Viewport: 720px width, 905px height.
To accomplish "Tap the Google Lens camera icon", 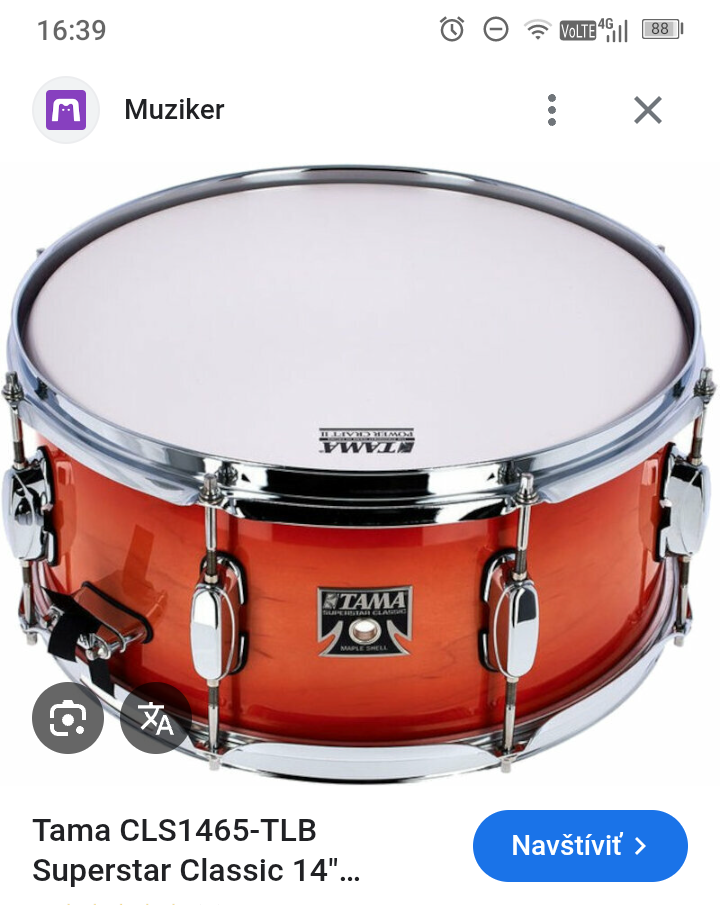I will click(x=67, y=718).
